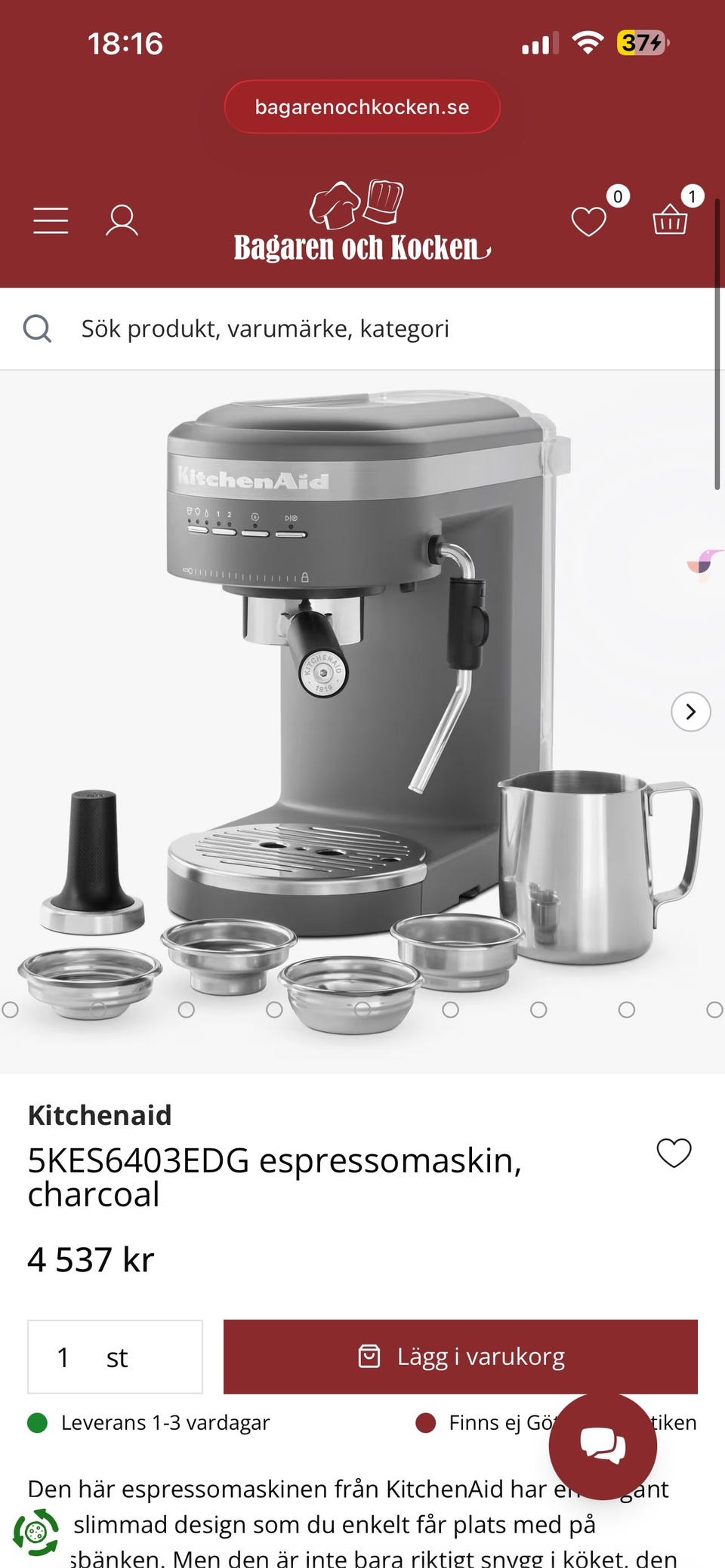
Task: Go to the Bagaren och Kocken homepage logo
Action: tap(362, 220)
